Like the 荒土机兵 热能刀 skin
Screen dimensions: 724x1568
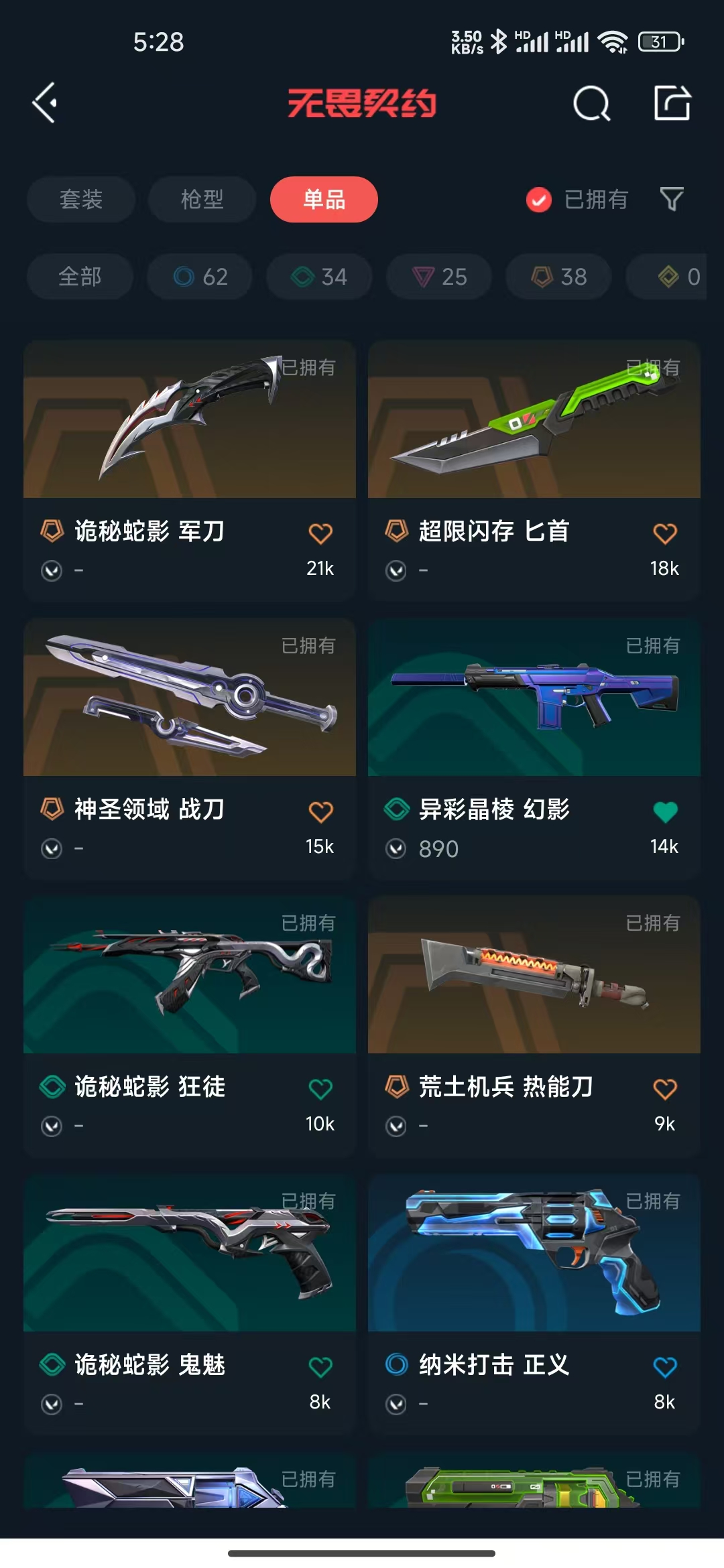pyautogui.click(x=664, y=1089)
